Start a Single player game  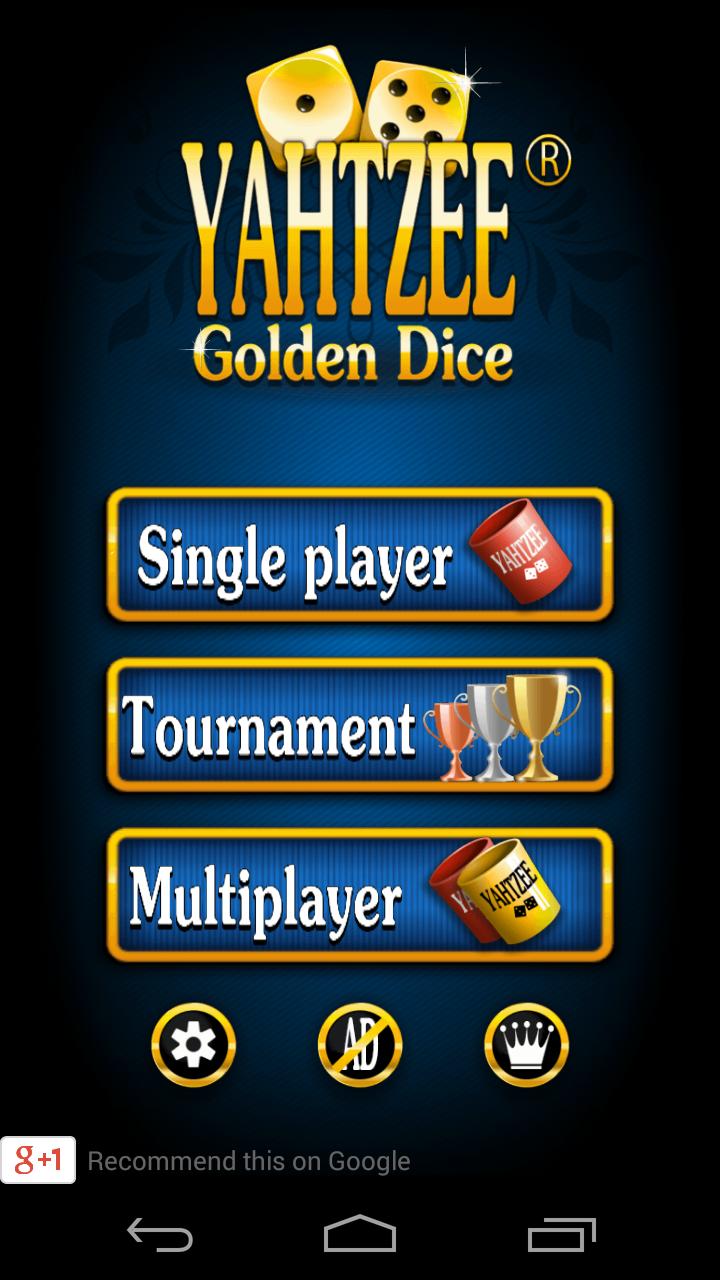tap(359, 555)
